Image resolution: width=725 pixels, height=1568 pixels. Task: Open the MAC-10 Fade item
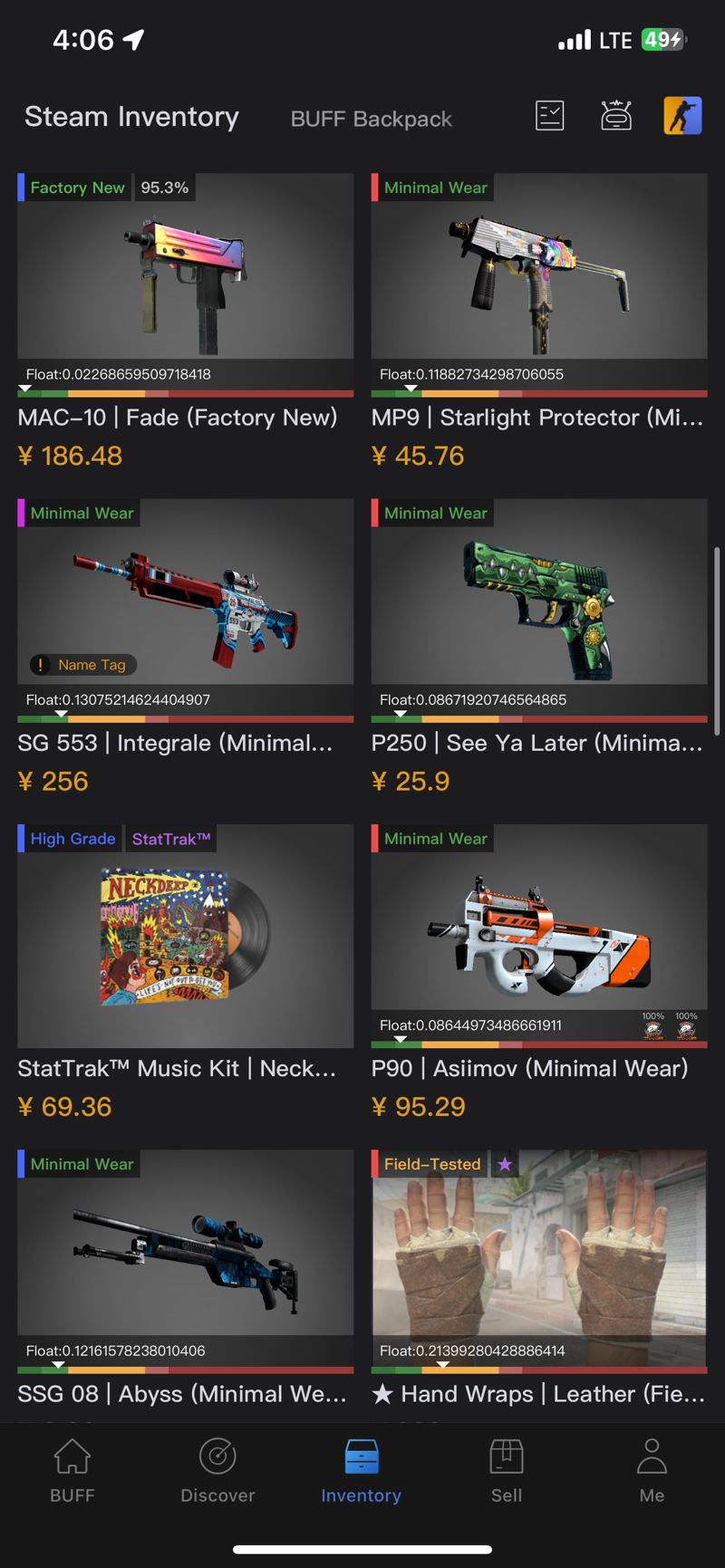(186, 322)
